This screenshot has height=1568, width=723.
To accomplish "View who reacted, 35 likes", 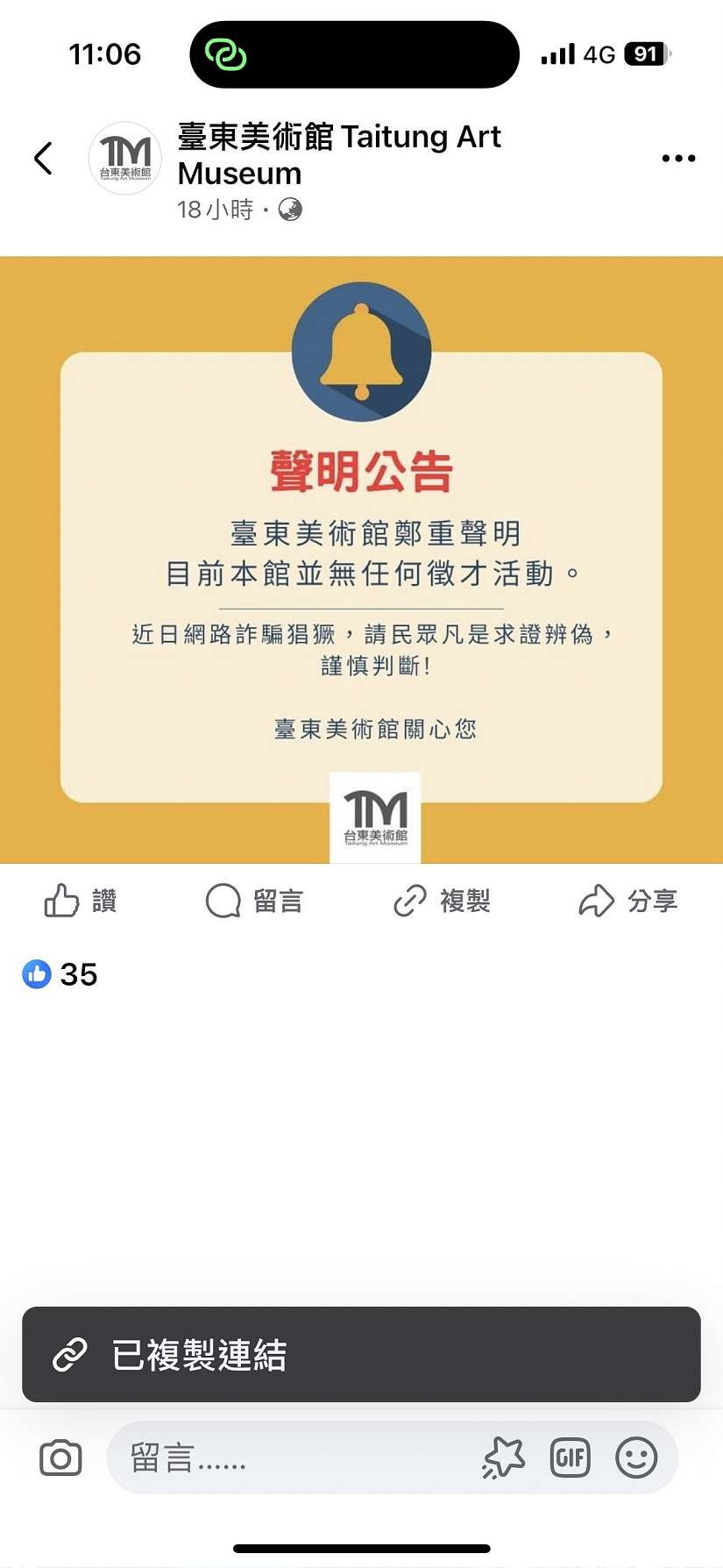I will (60, 974).
